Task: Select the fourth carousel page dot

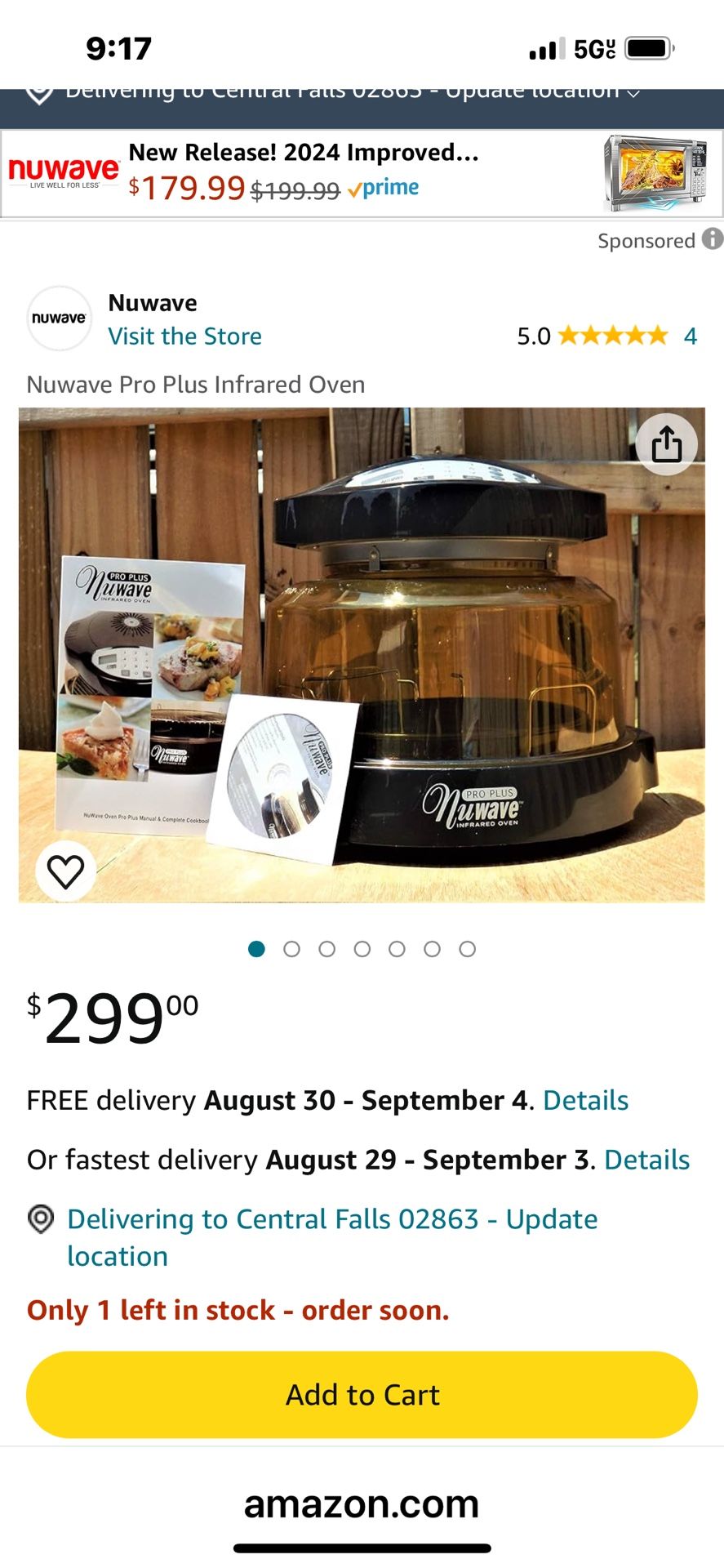Action: pos(362,949)
